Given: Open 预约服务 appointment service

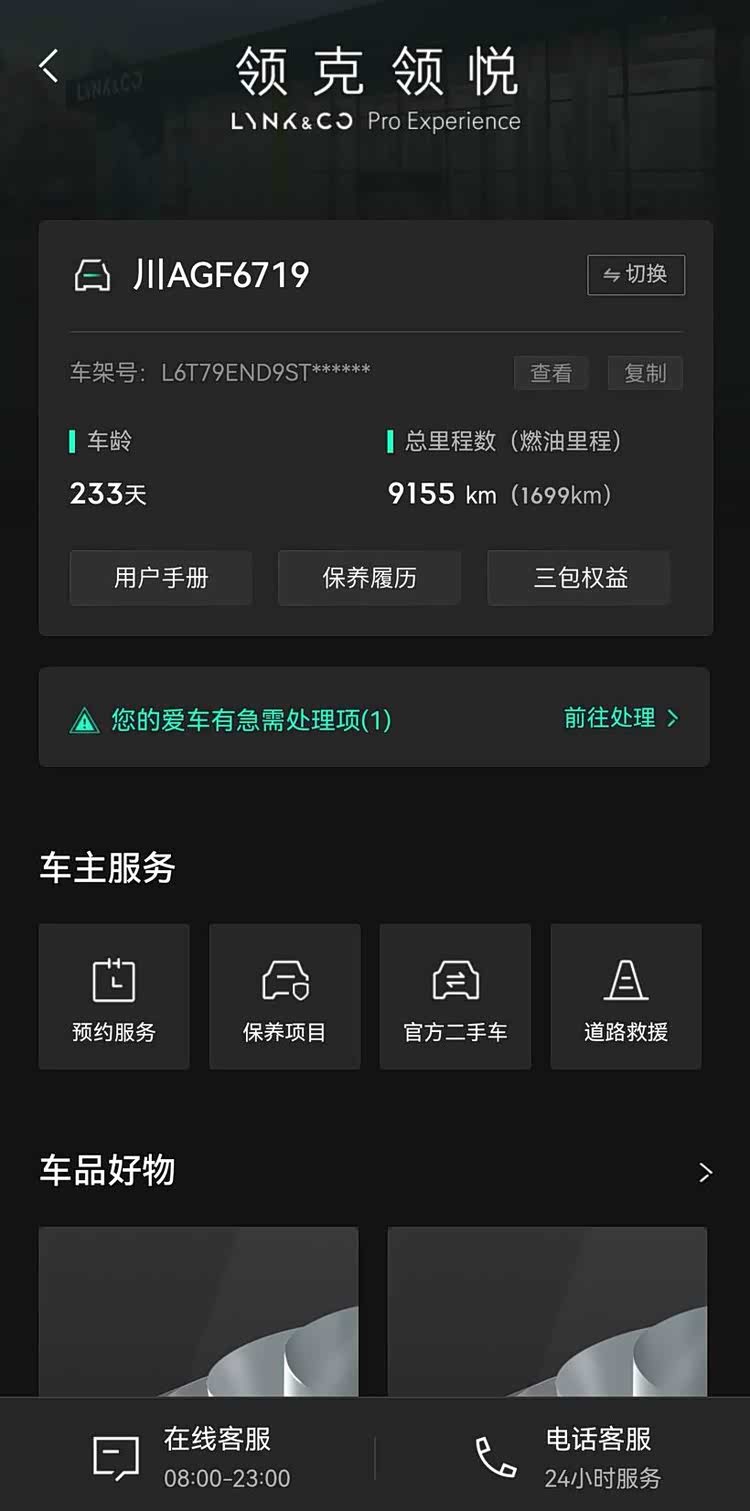Looking at the screenshot, I should coord(114,997).
